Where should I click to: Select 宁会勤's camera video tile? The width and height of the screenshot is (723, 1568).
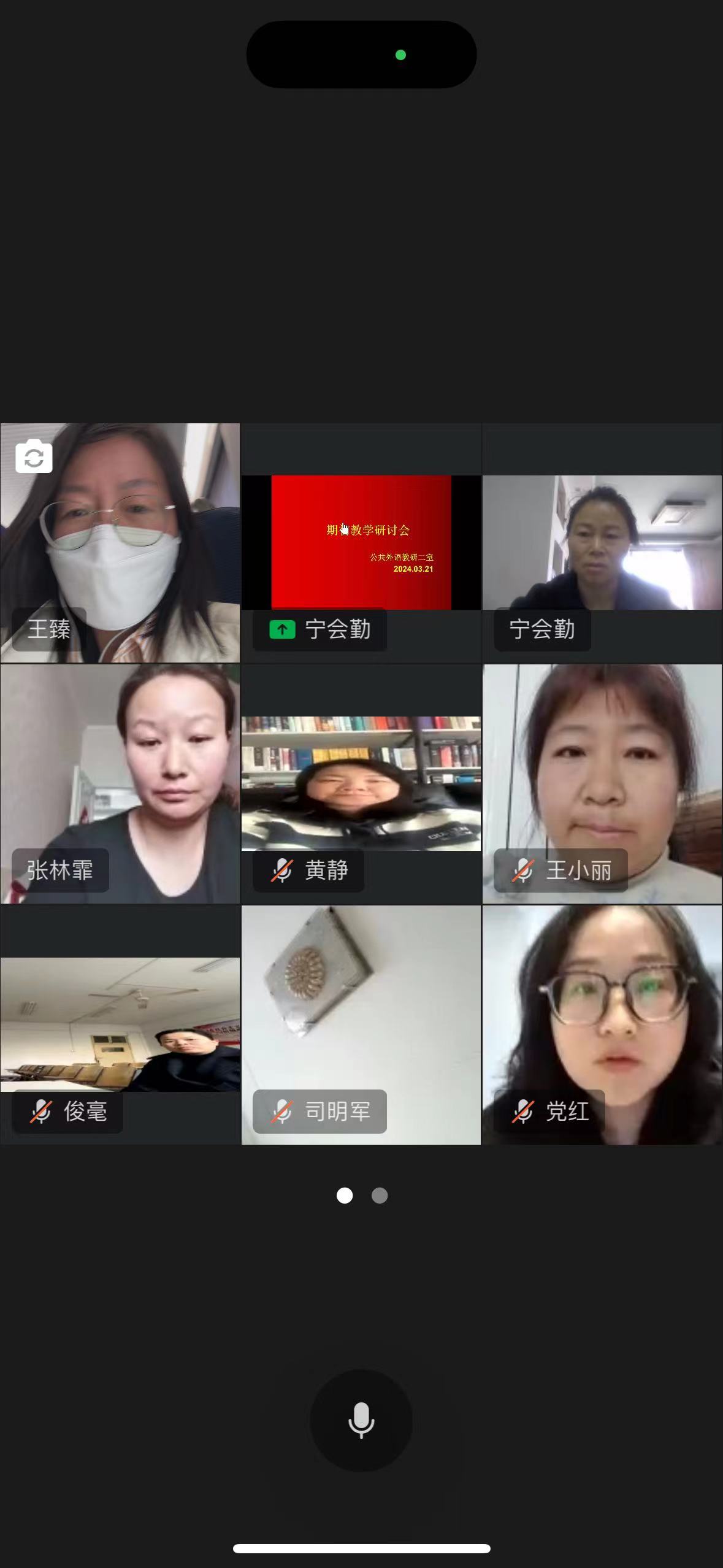pos(602,543)
